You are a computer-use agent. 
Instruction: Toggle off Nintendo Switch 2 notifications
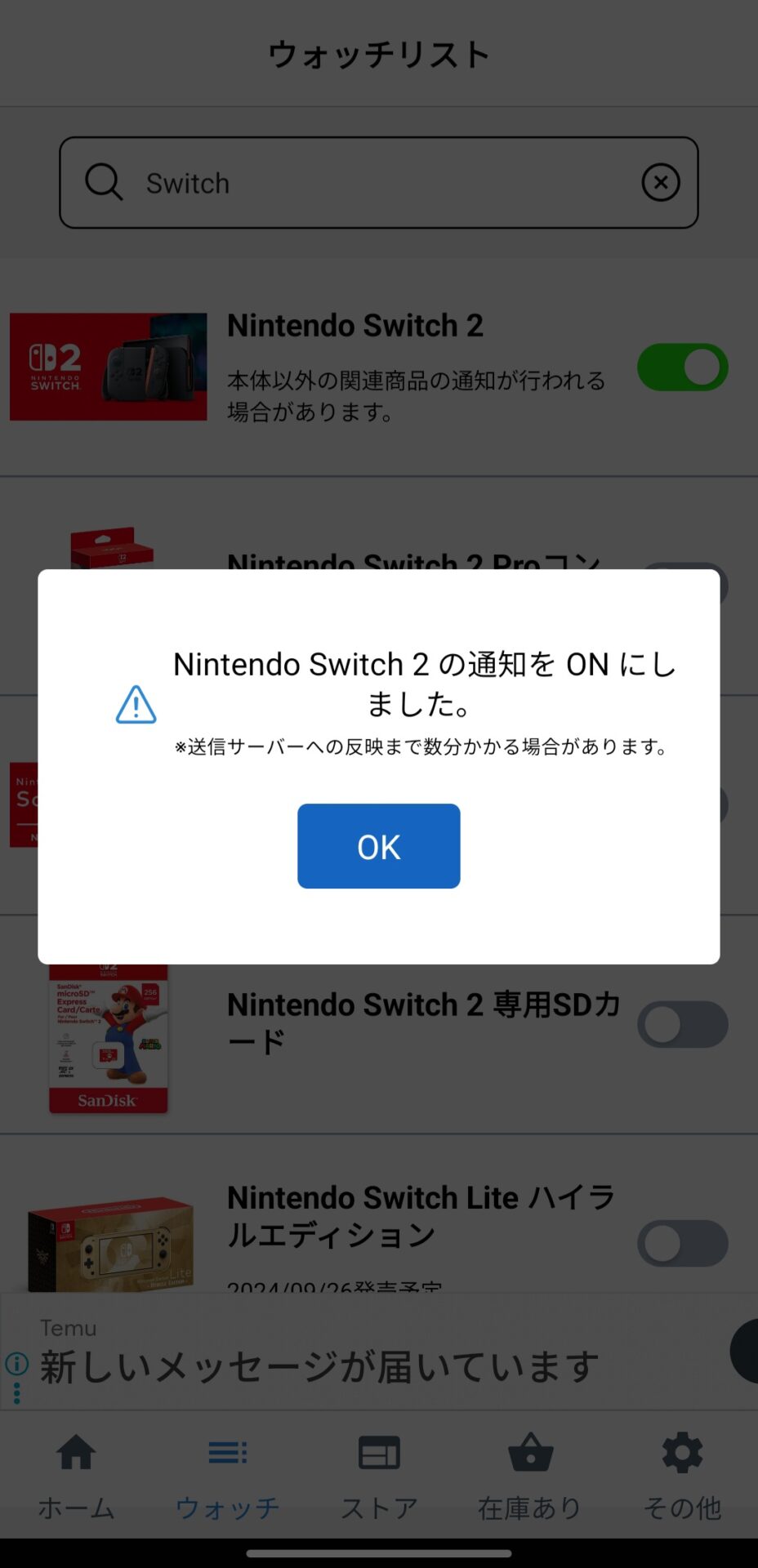coord(682,367)
